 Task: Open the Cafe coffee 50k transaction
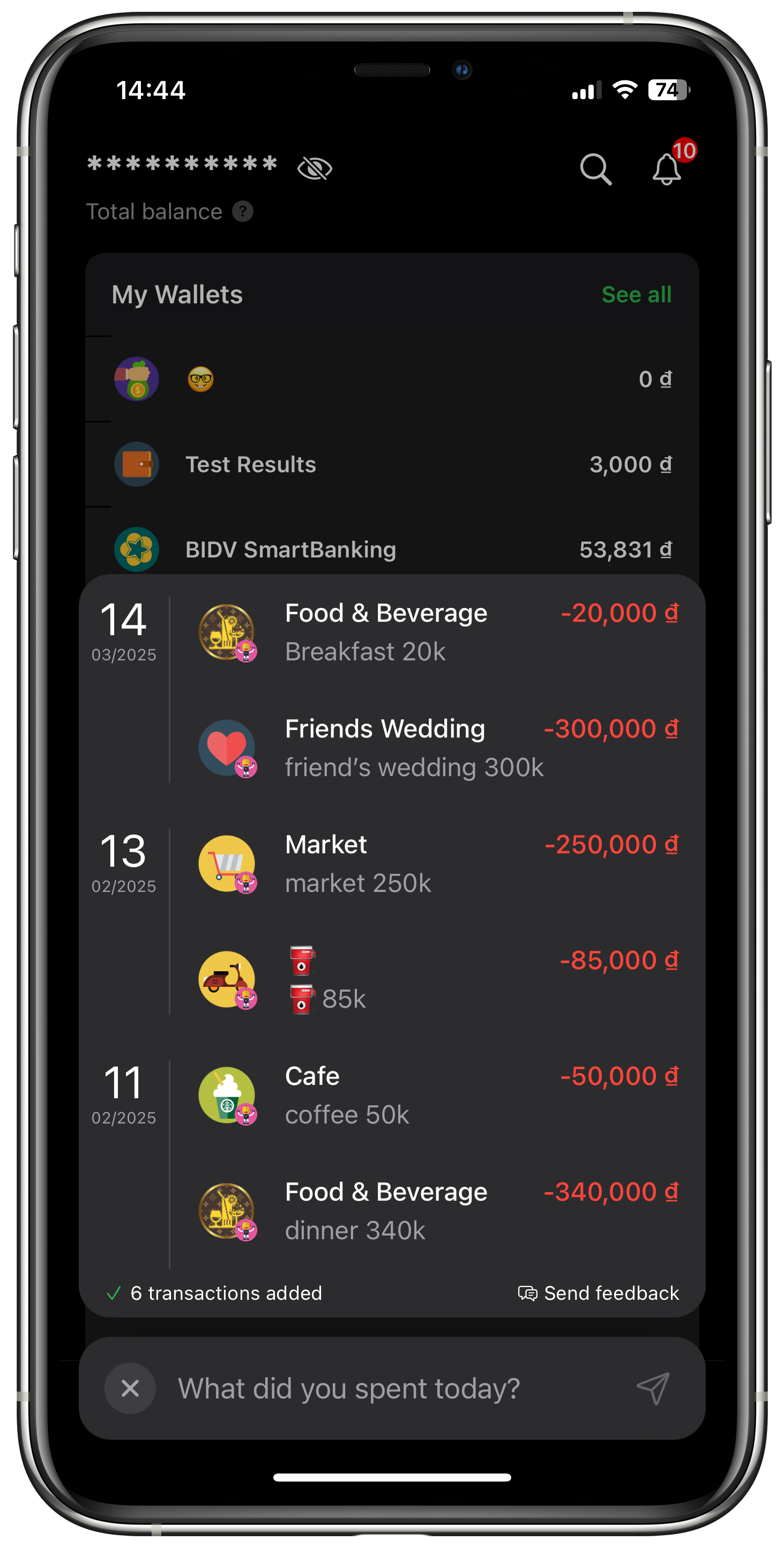pos(437,1095)
